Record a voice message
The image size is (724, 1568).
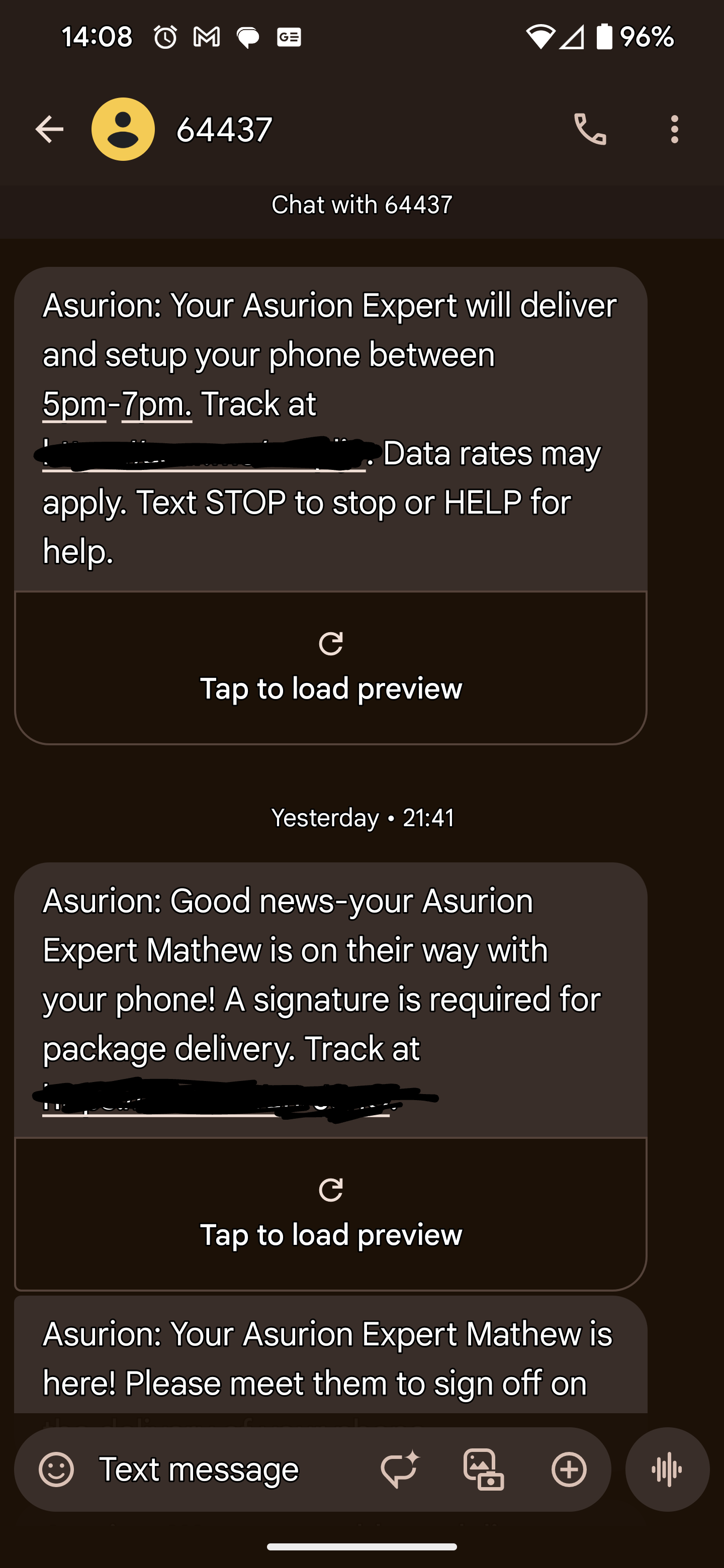click(x=667, y=1469)
